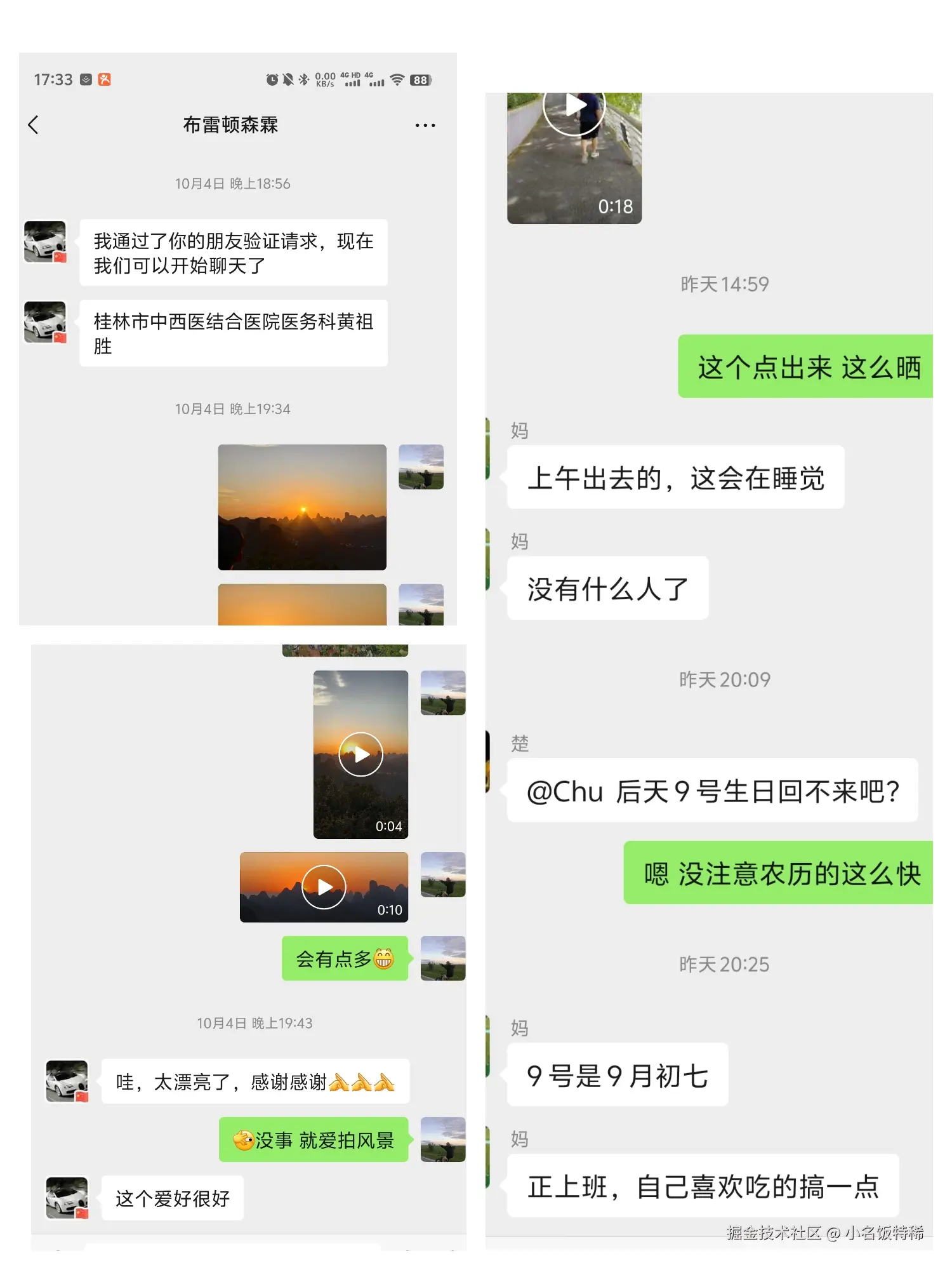The height and width of the screenshot is (1270, 952).
Task: Tap the chat title 布雷顿森霖
Action: 230,125
